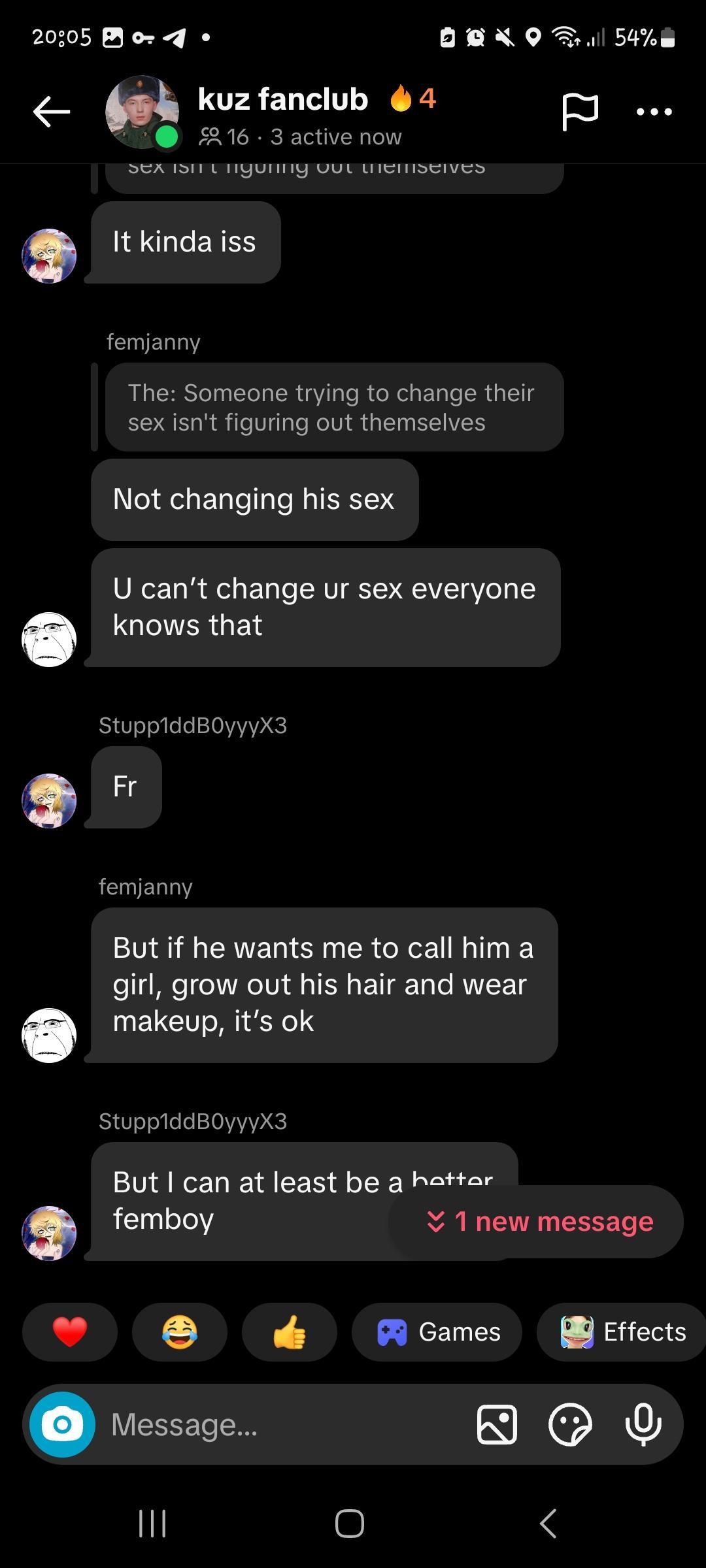Tap the quoted reply above "Not changing his sex"
This screenshot has width=706, height=1568.
[333, 407]
